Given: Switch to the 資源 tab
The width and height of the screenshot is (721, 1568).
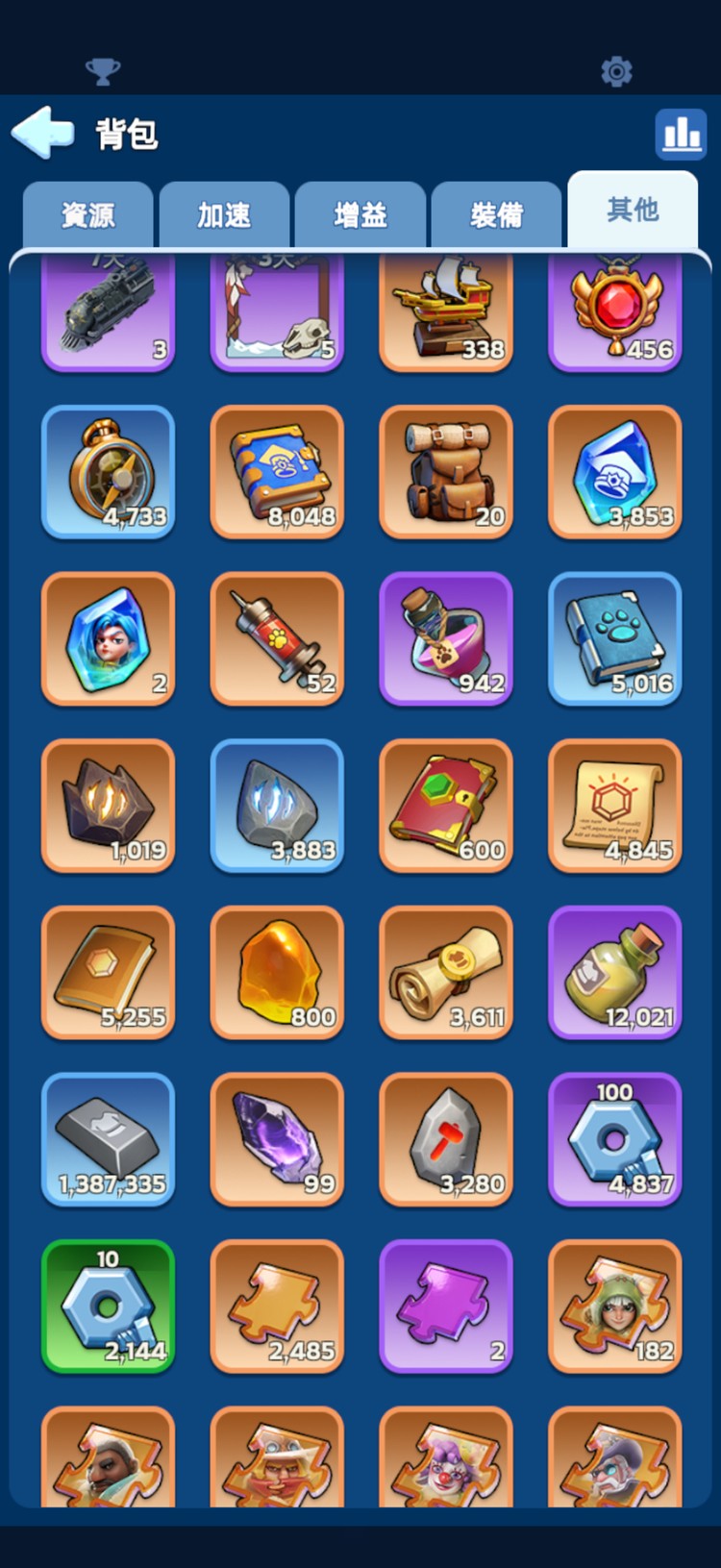Looking at the screenshot, I should point(88,214).
